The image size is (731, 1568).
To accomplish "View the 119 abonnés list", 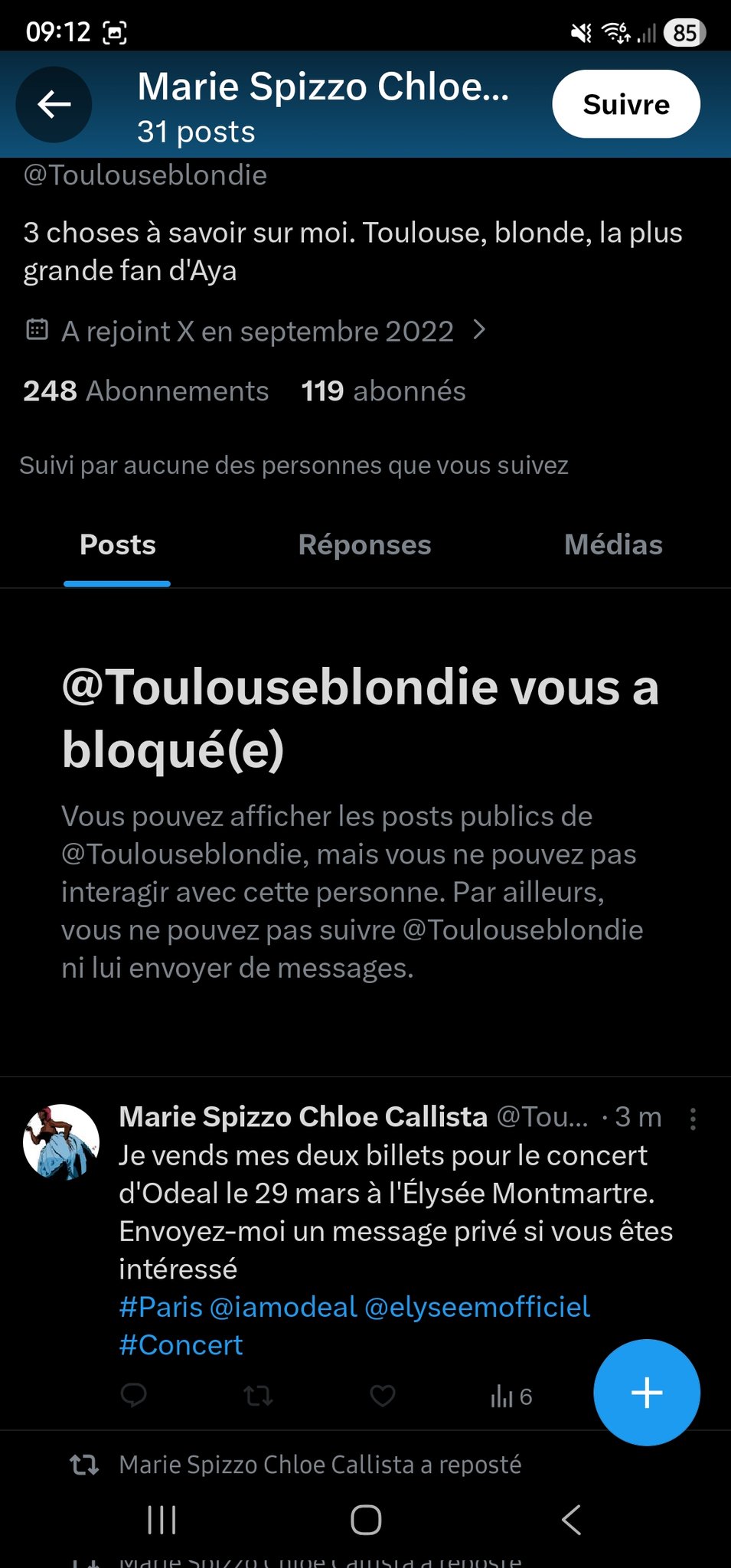I will click(383, 391).
